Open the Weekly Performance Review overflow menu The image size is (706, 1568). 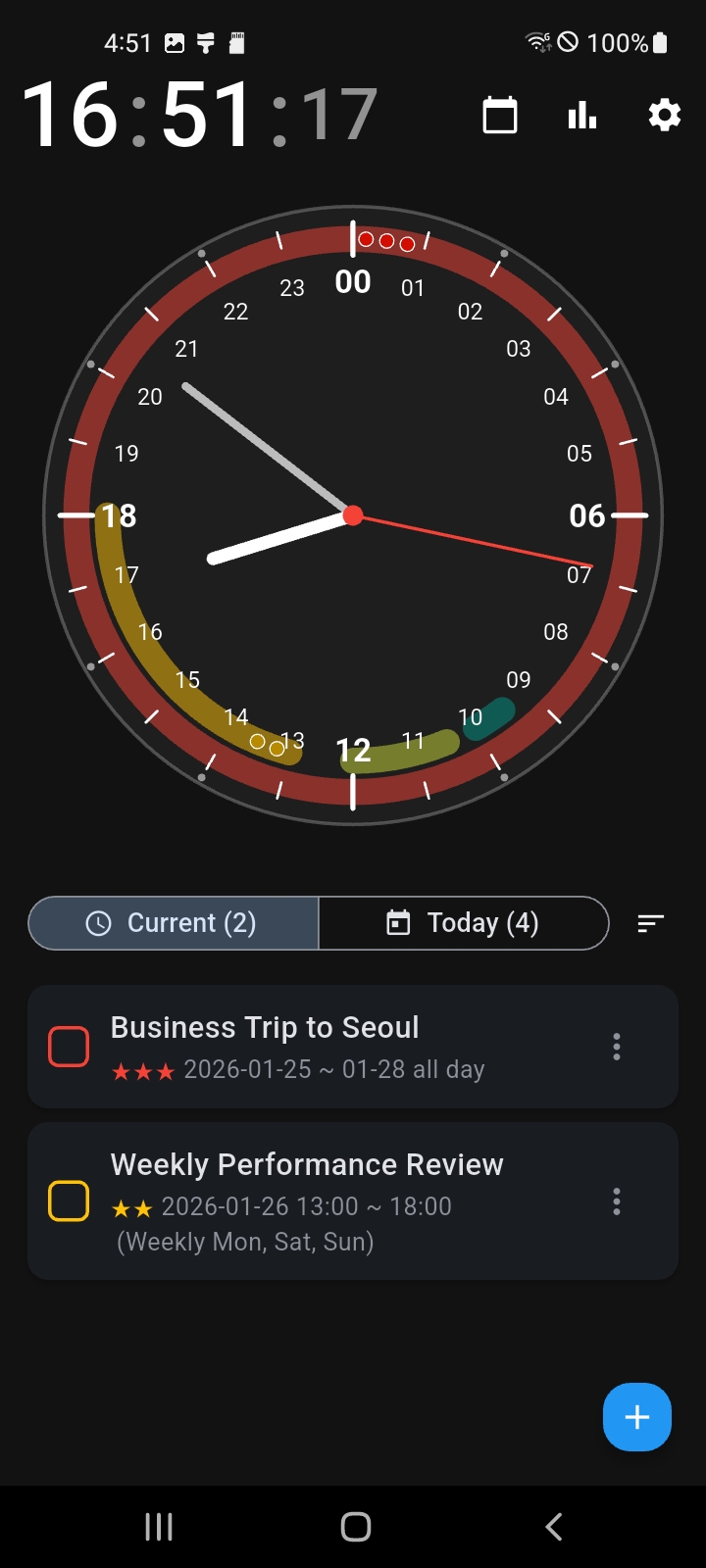tap(616, 1201)
